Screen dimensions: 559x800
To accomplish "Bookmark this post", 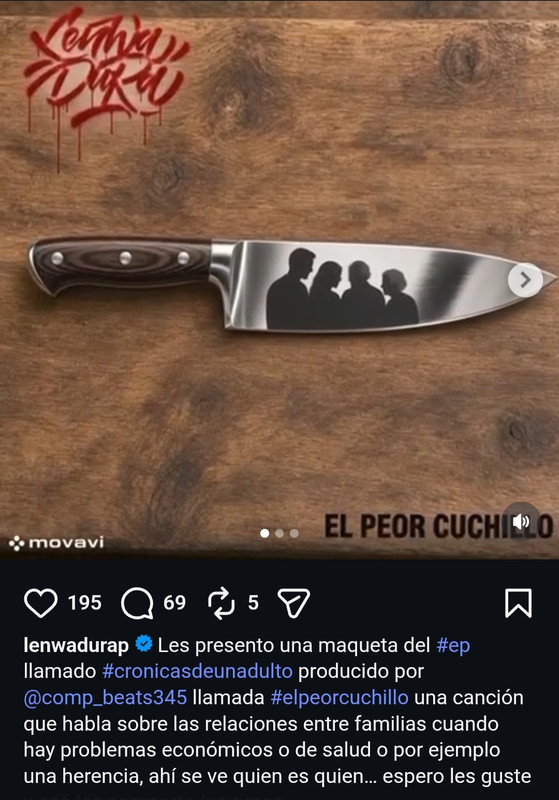I will (x=518, y=603).
